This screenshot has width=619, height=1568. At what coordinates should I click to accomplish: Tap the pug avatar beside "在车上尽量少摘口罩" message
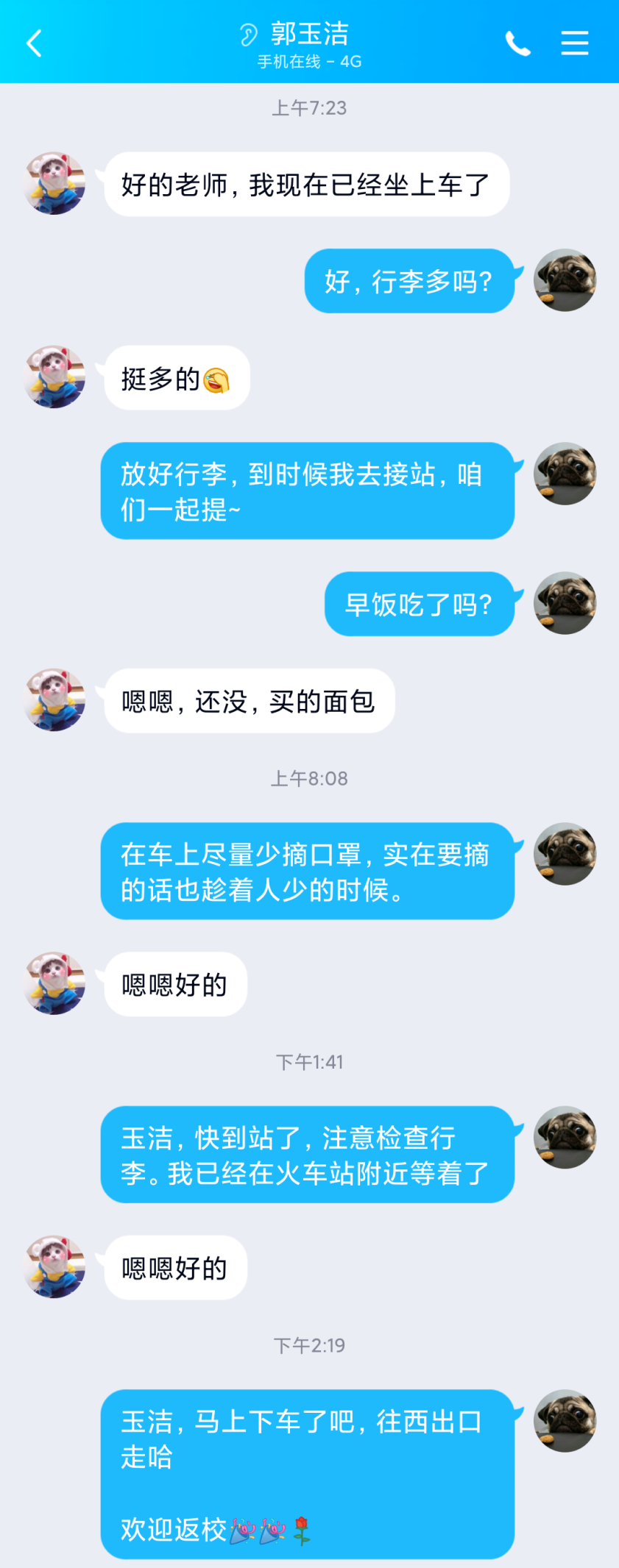coord(565,854)
